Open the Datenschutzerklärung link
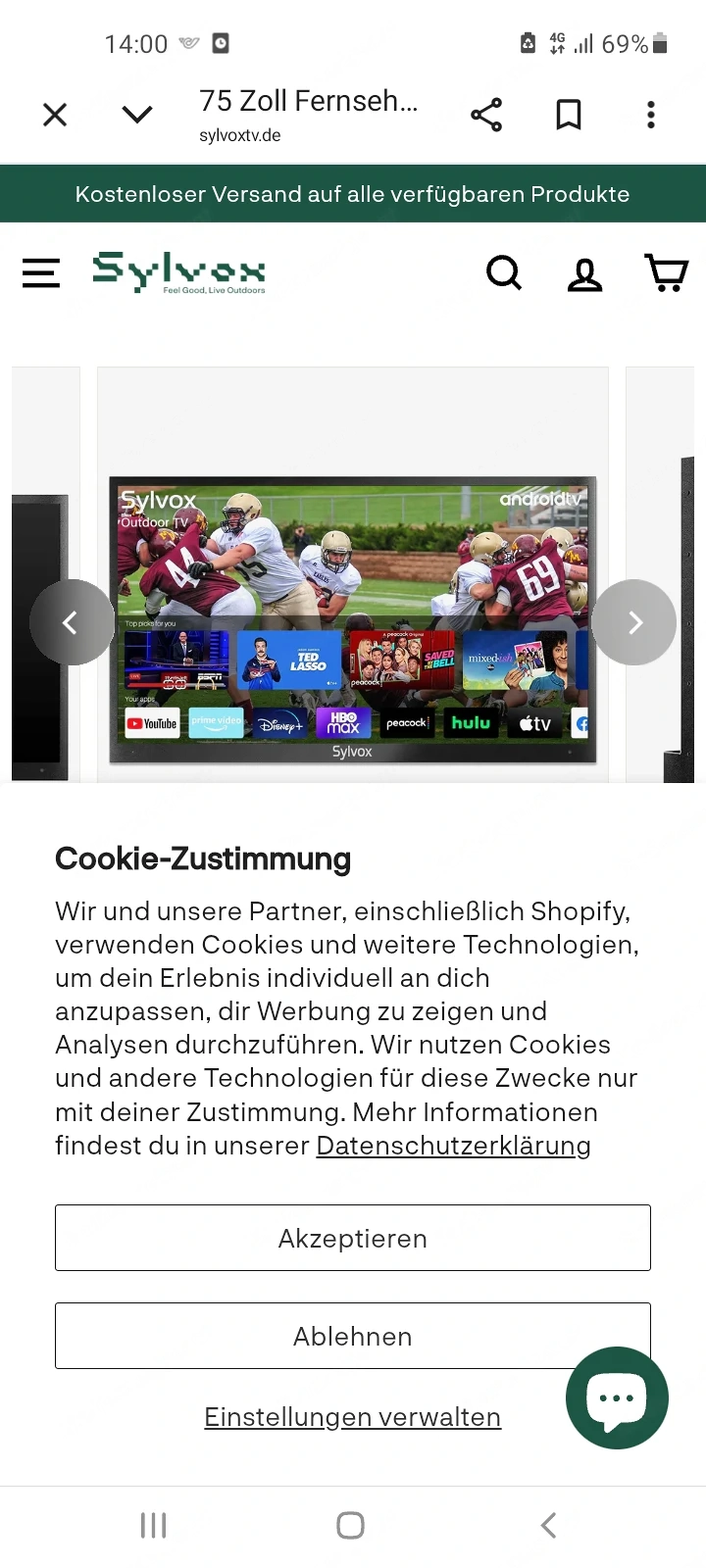Screen dimensions: 706x1568 (x=453, y=1145)
